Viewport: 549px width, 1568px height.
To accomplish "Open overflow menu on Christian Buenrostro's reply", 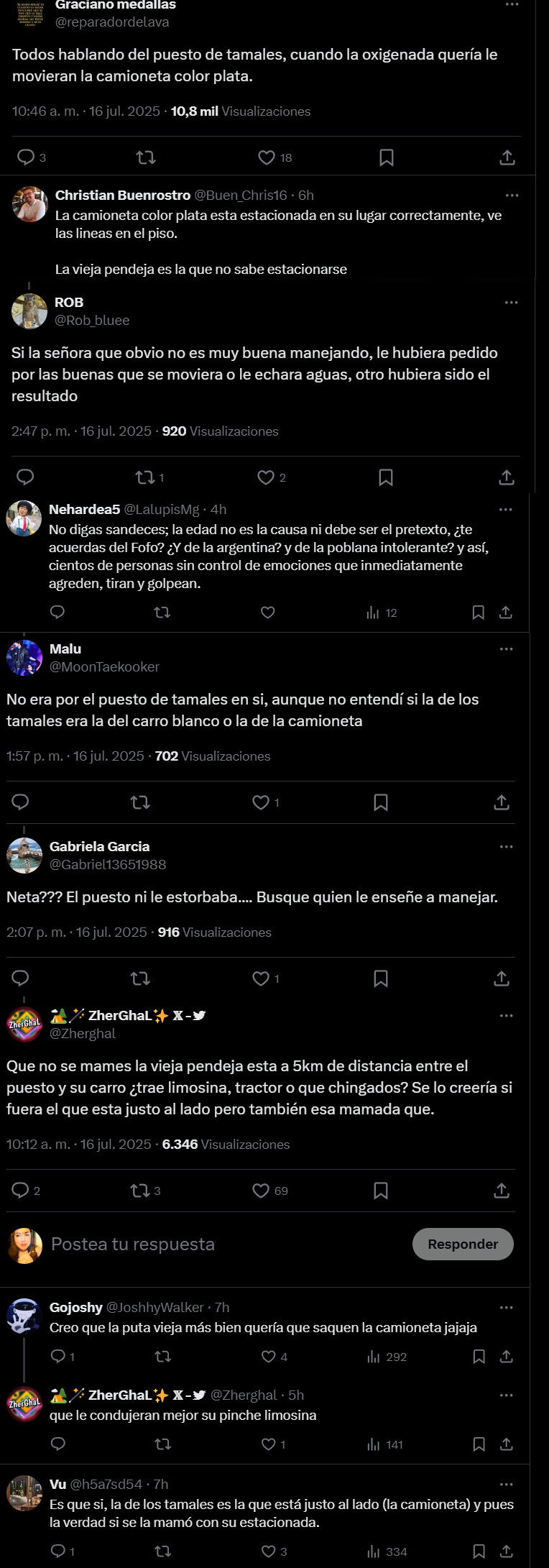I will click(512, 196).
